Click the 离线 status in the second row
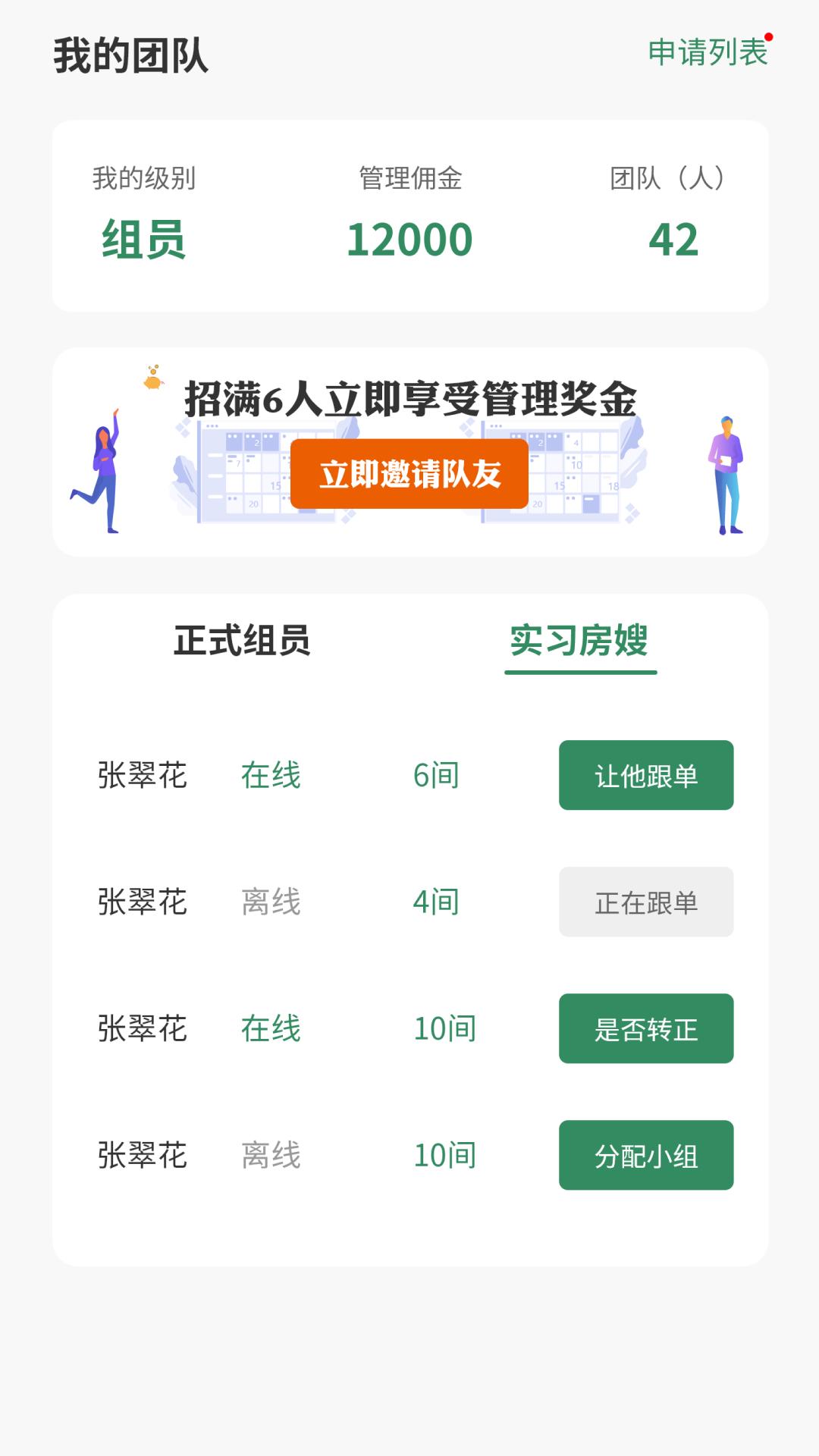 point(271,902)
